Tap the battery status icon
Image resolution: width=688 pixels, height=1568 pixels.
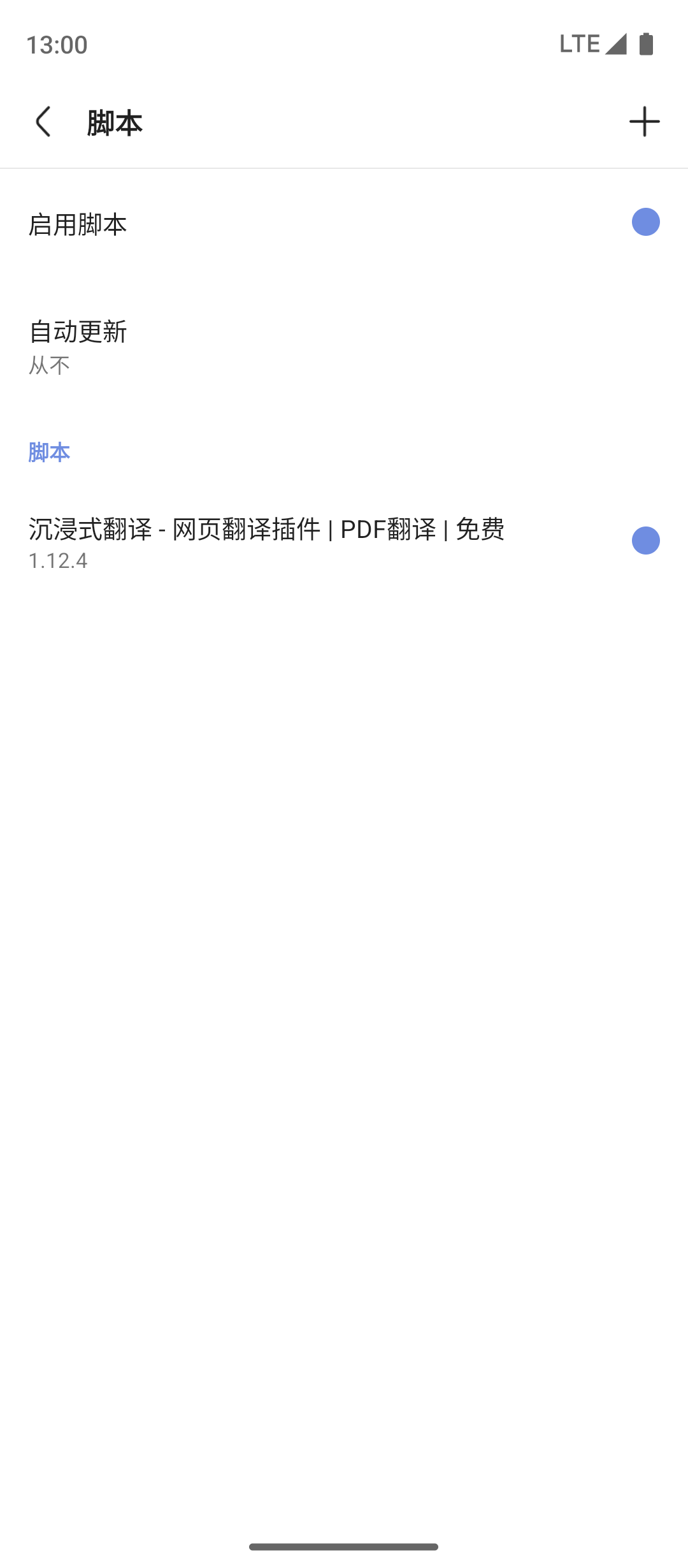point(646,43)
